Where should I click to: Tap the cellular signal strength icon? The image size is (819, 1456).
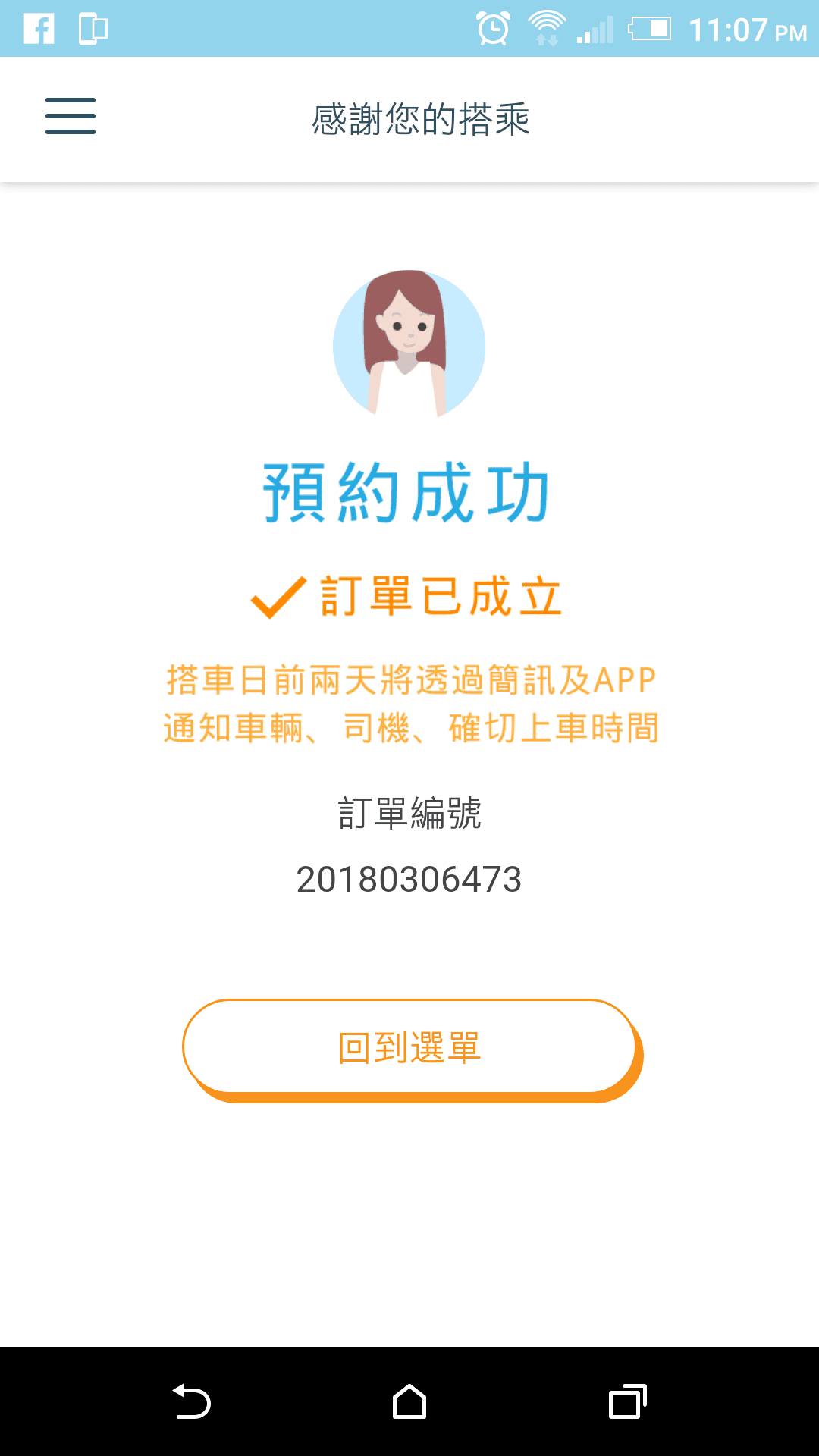pyautogui.click(x=595, y=30)
